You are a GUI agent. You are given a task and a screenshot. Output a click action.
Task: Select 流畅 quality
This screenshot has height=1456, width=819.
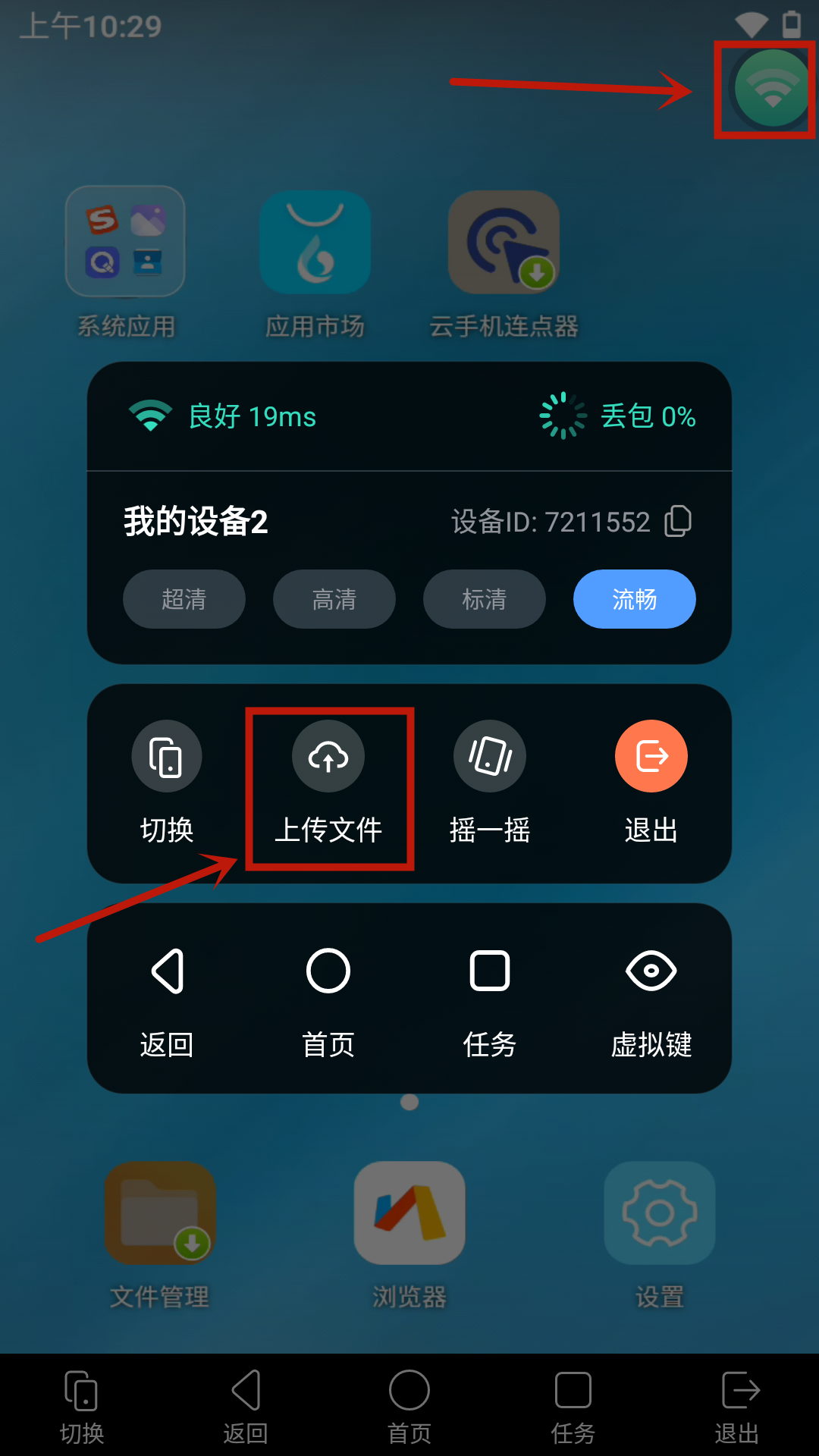634,599
